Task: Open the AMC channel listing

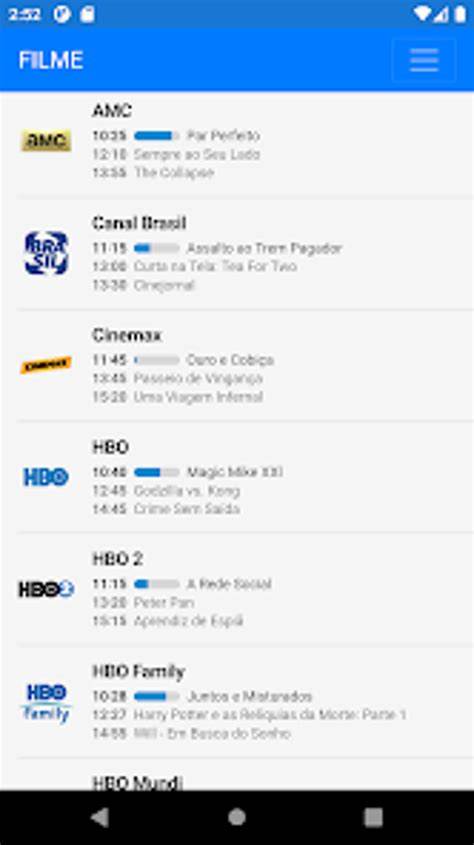Action: 237,142
